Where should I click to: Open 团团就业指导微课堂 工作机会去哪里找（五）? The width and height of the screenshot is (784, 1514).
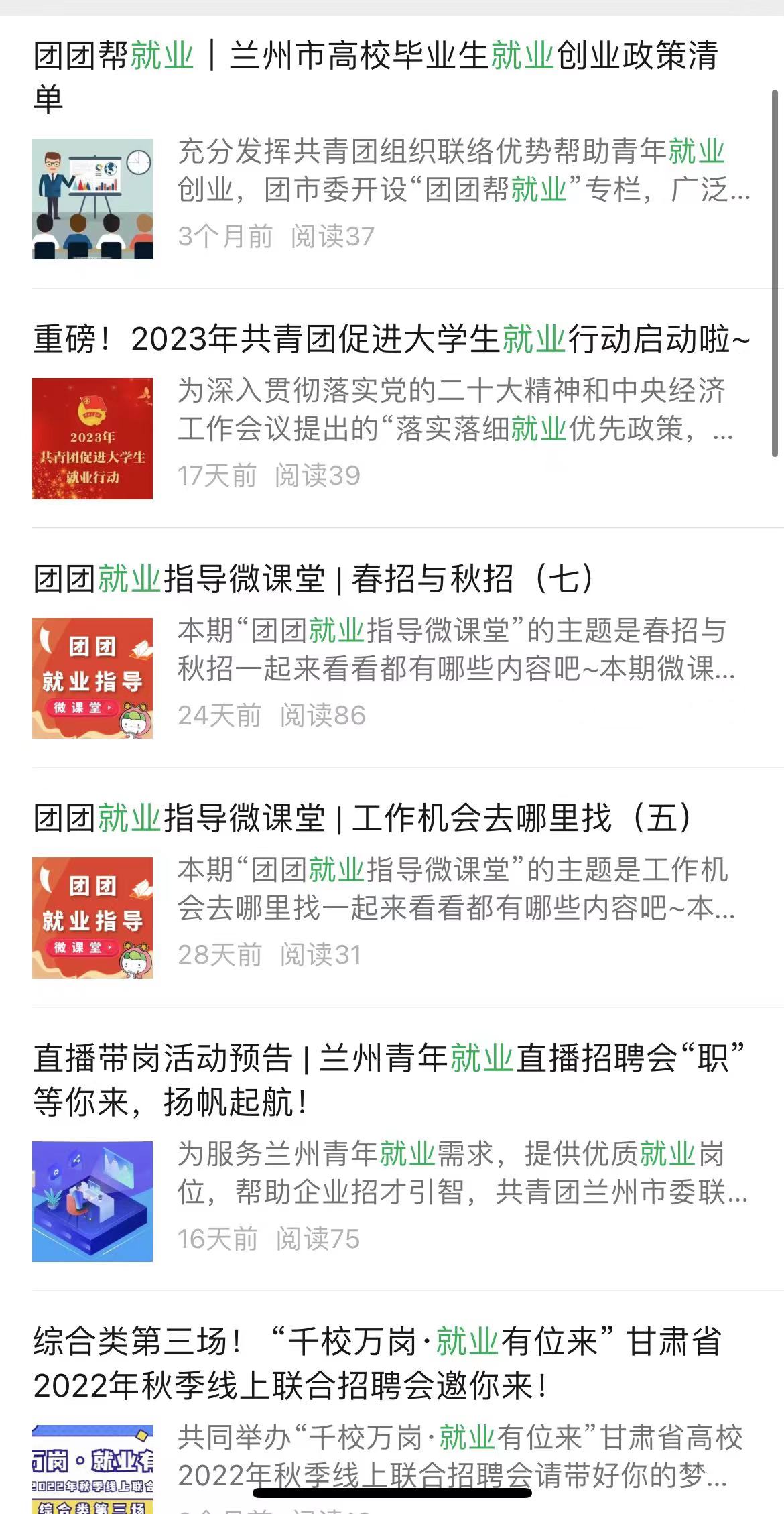click(362, 818)
